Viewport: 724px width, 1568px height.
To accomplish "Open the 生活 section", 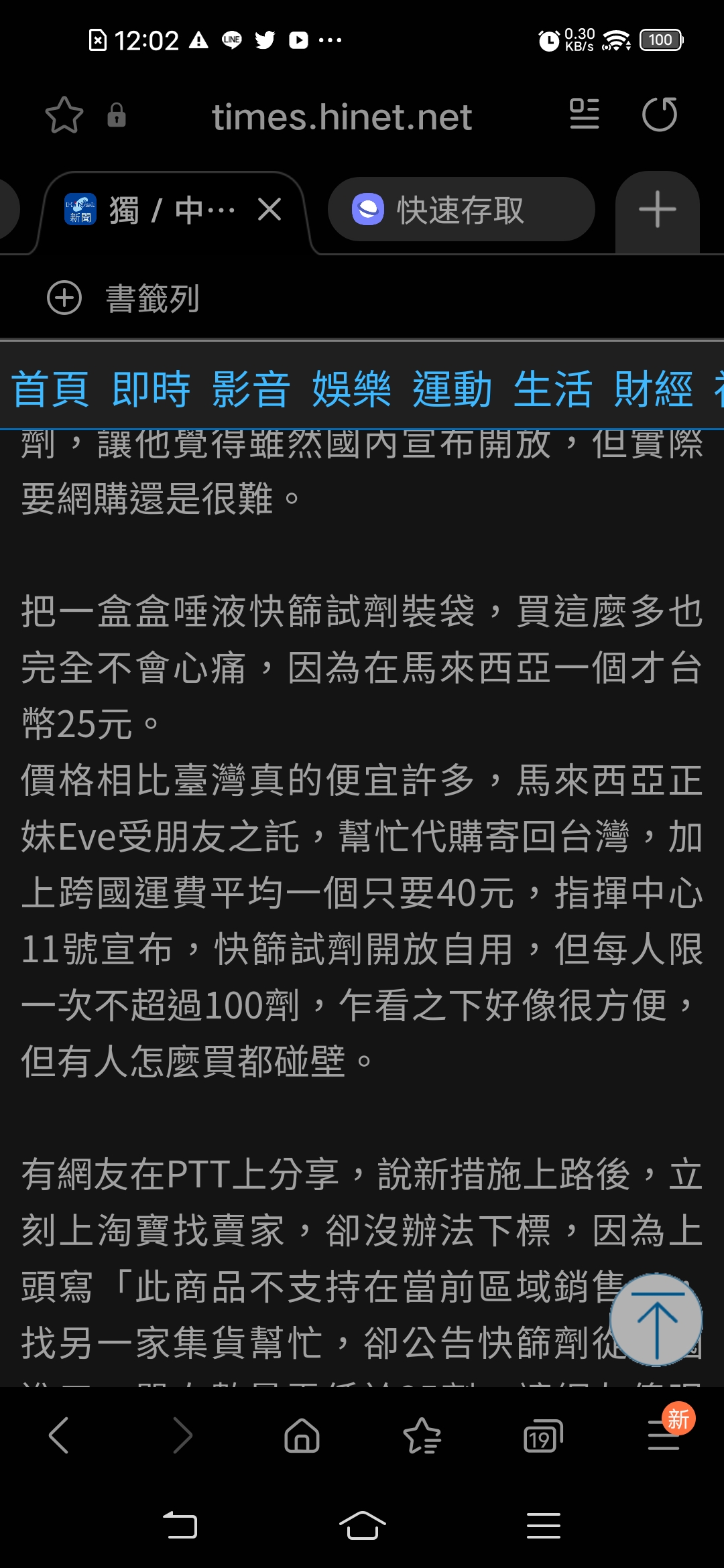I will [553, 389].
